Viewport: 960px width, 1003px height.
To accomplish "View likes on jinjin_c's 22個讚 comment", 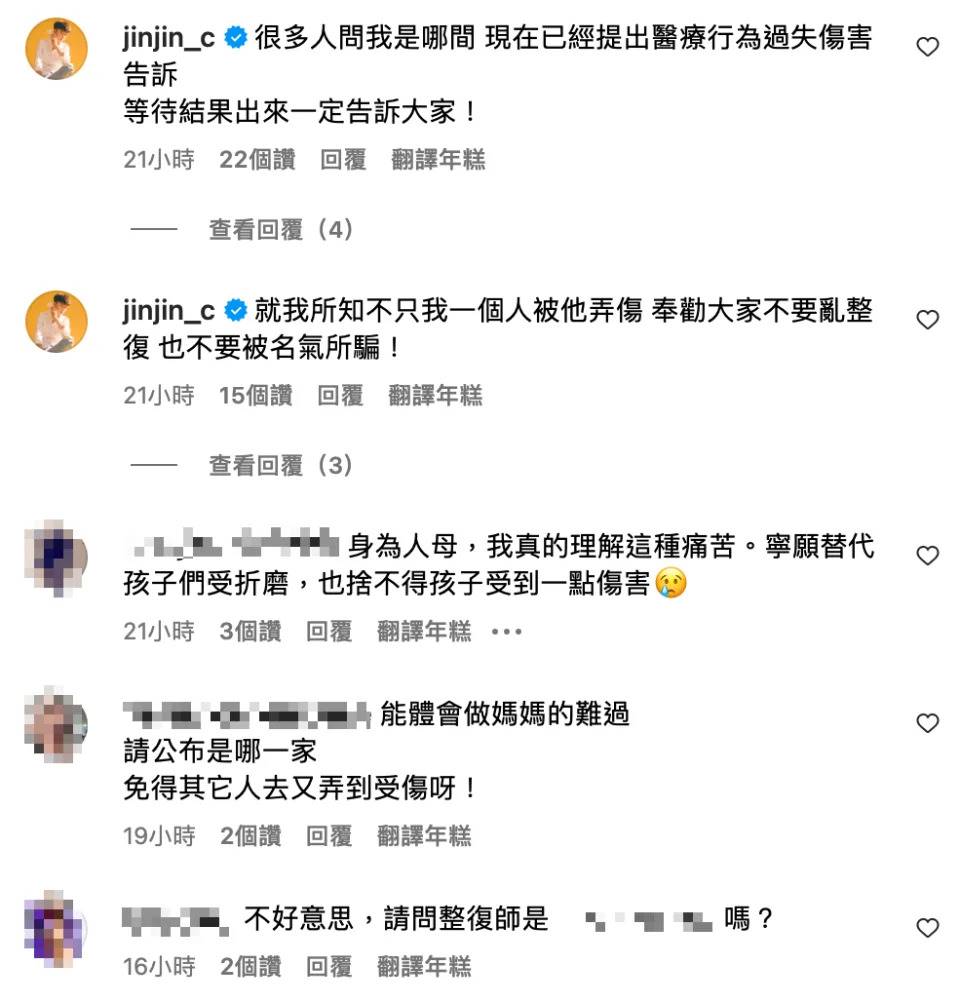I will click(x=257, y=160).
